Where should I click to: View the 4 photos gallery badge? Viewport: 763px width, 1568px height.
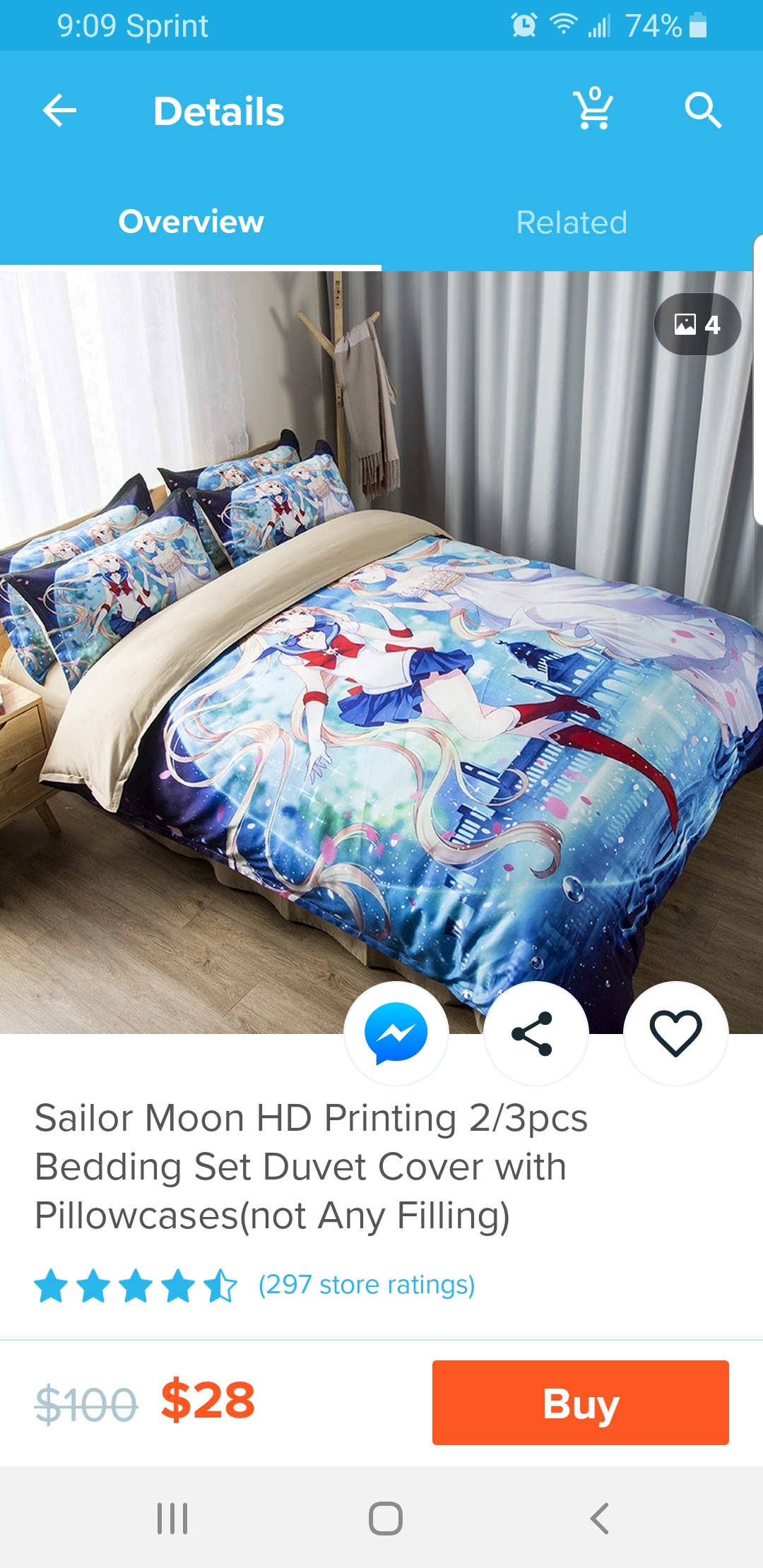pos(697,324)
